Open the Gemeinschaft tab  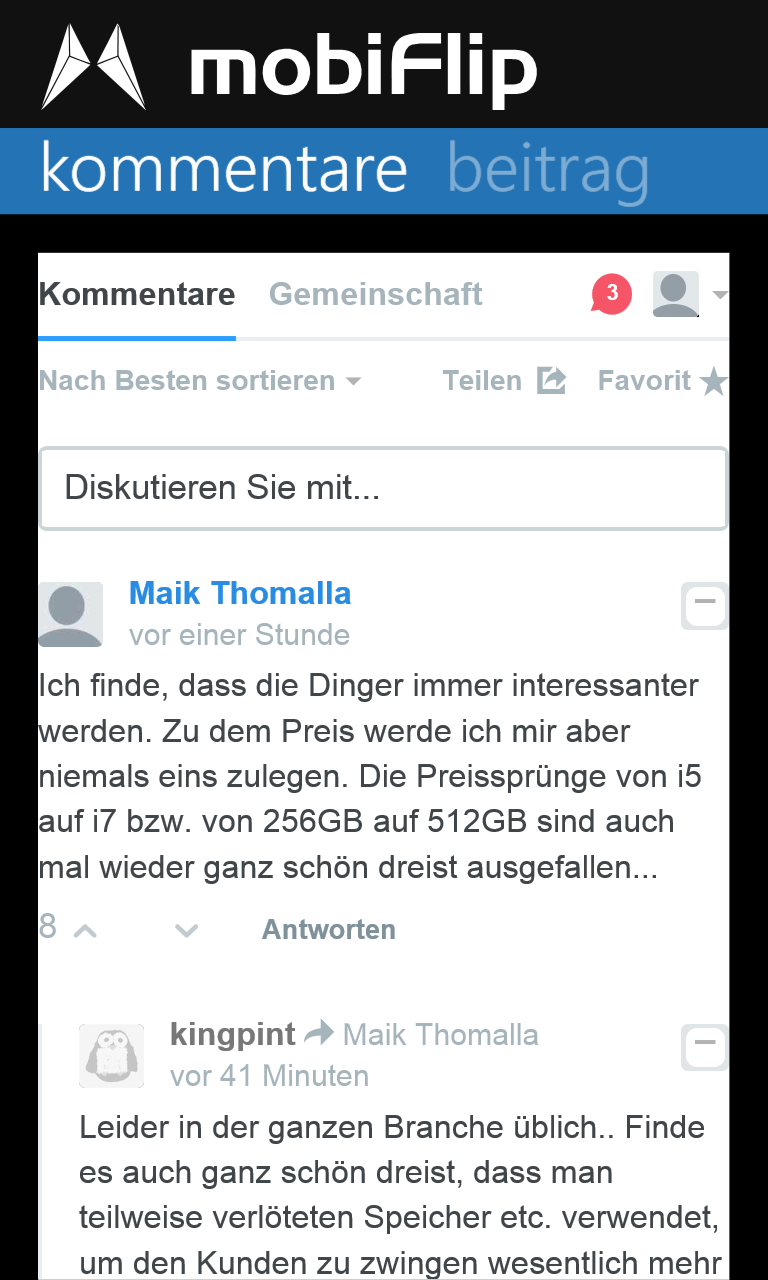point(376,294)
